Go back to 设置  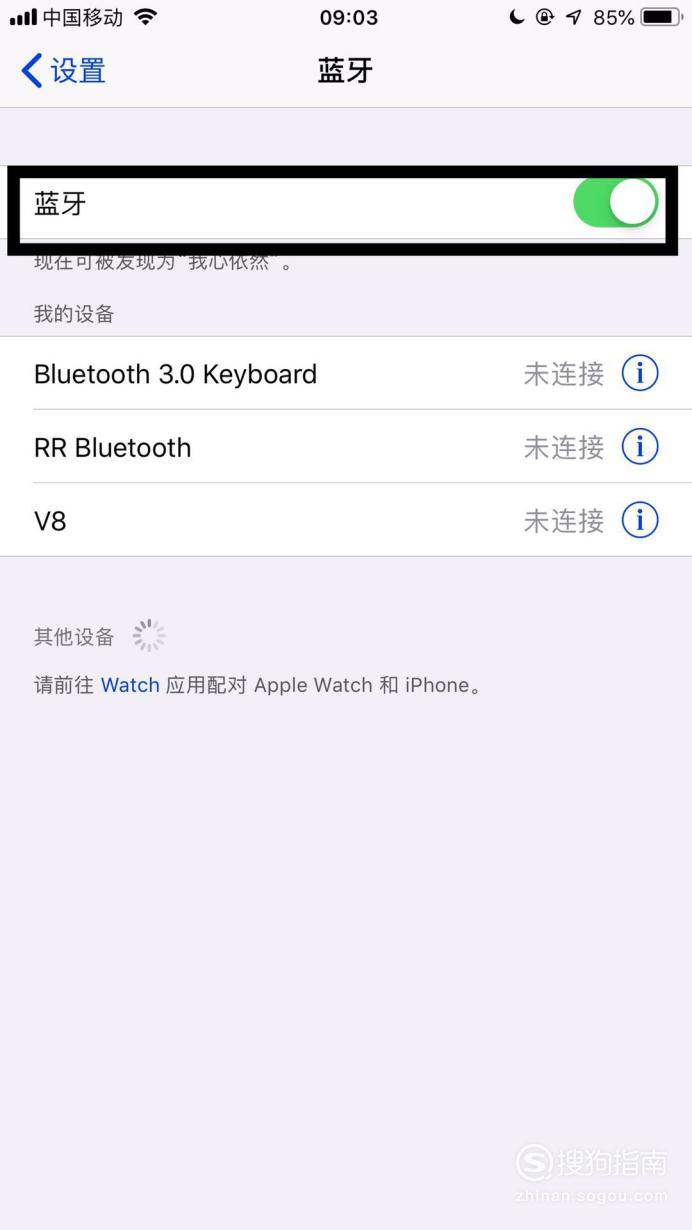(x=63, y=71)
